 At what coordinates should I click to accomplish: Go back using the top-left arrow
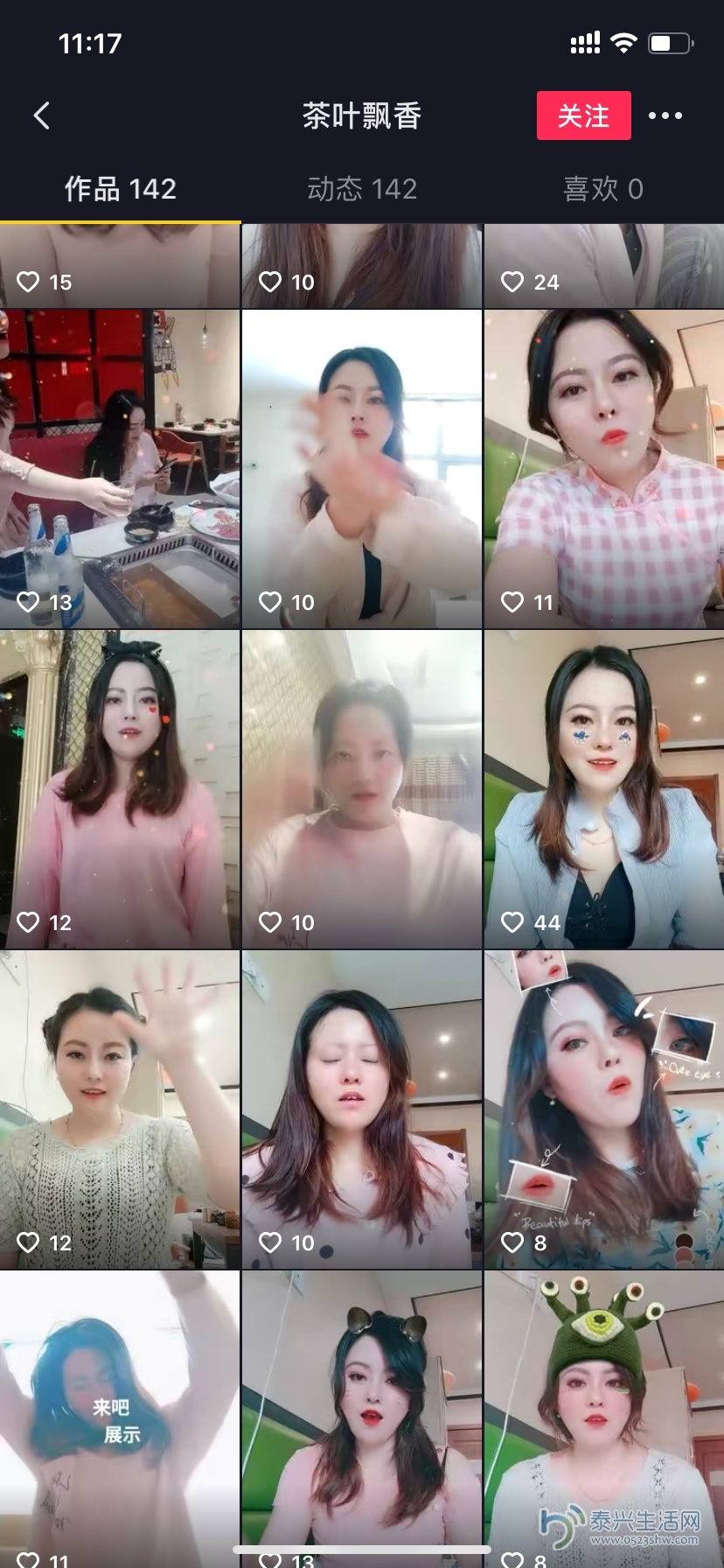click(x=41, y=115)
